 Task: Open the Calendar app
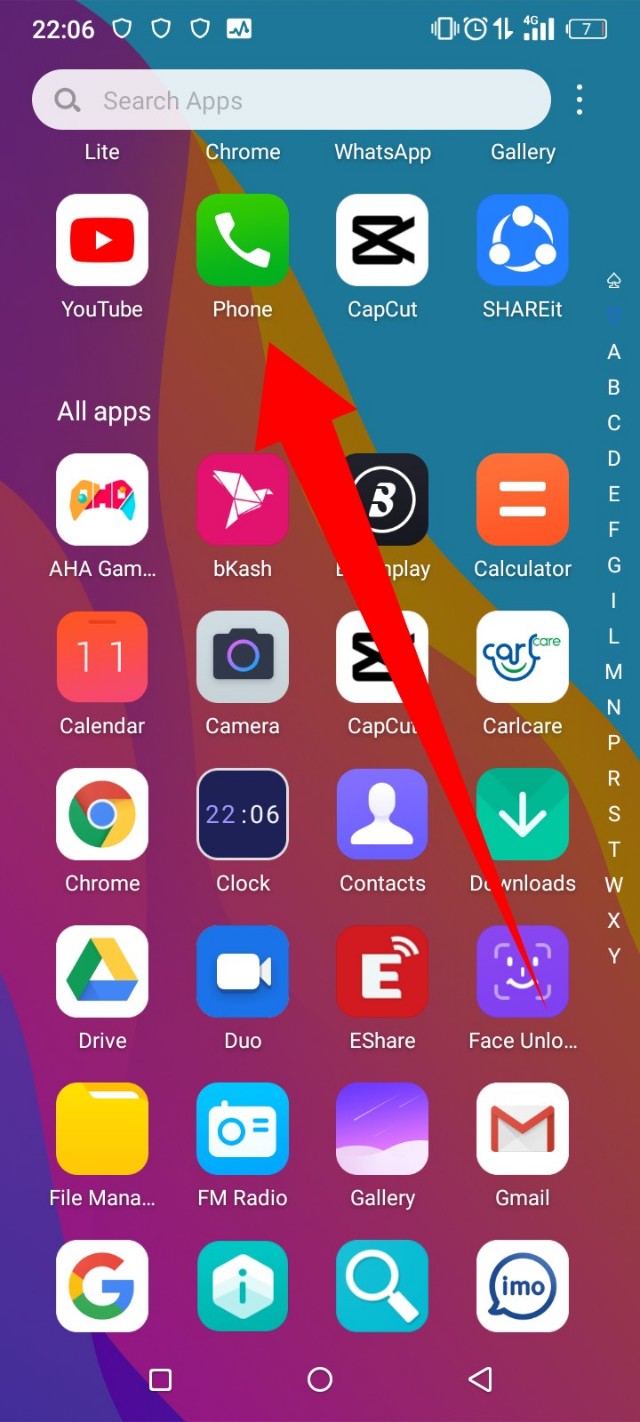point(102,657)
